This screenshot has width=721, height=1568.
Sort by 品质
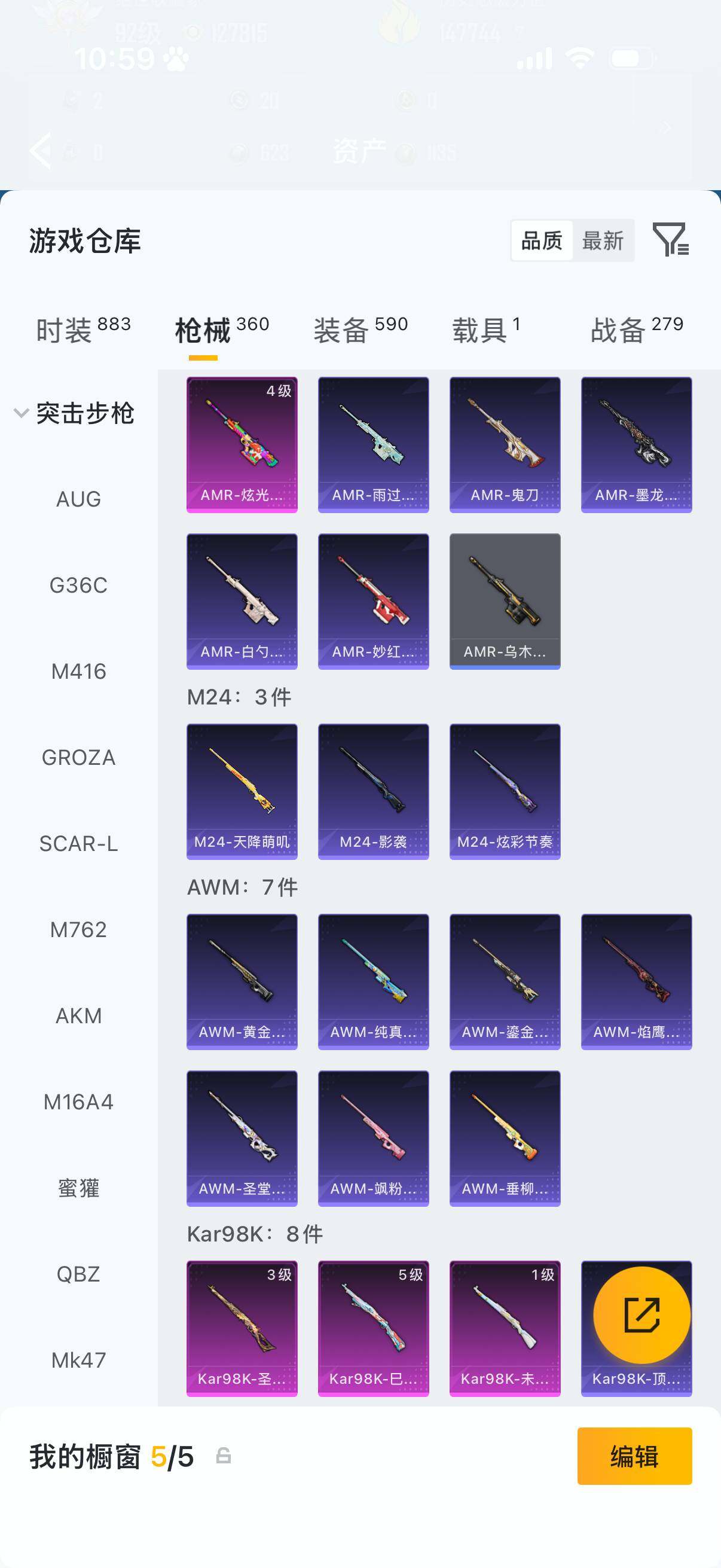pos(542,241)
